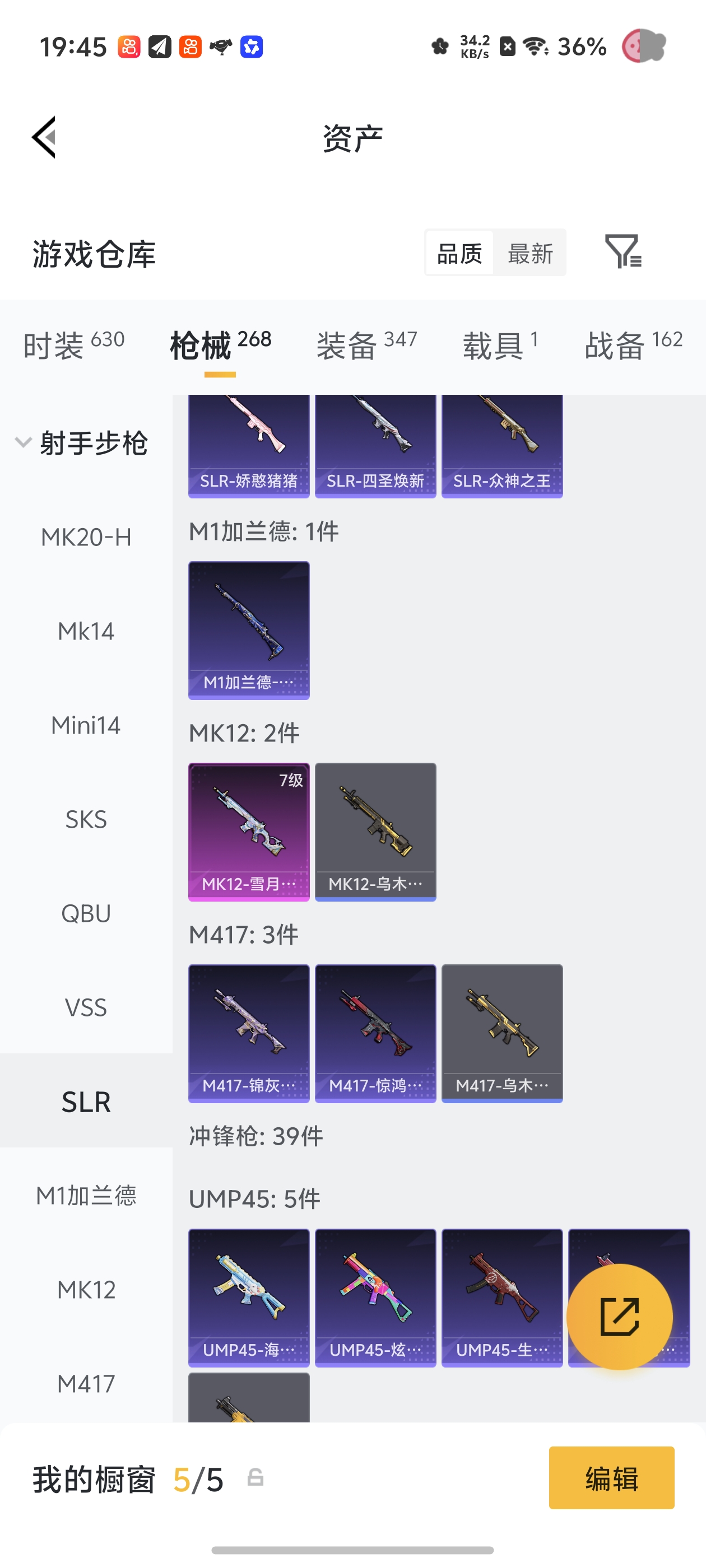
Task: Open the filter icon beside 最新
Action: (x=623, y=251)
